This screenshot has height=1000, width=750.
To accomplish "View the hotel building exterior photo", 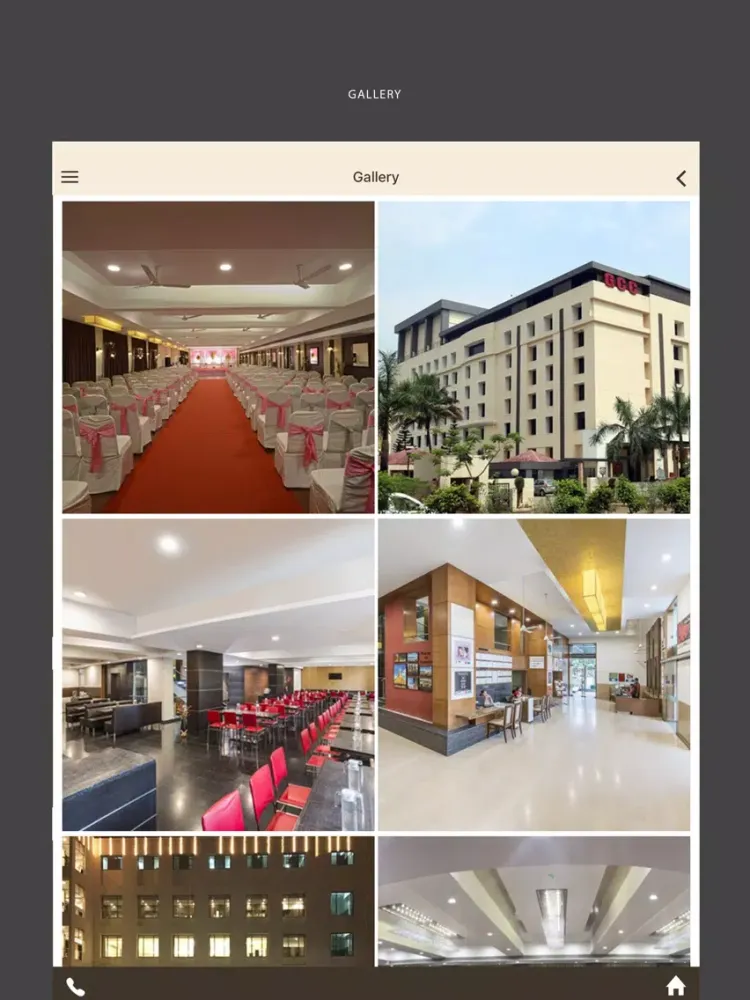I will pos(534,357).
